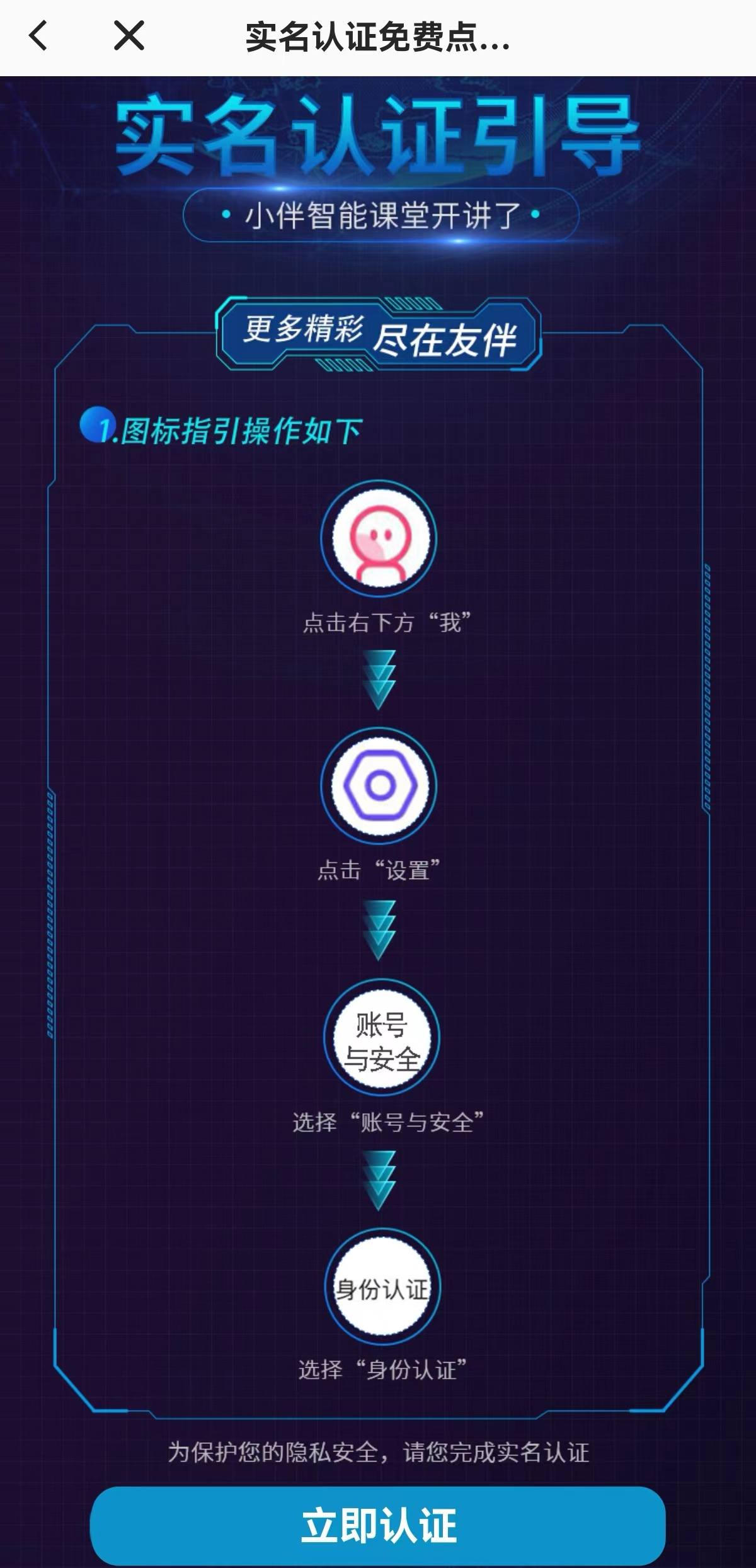Close the 实名认证 page
Image resolution: width=756 pixels, height=1568 pixels.
tap(129, 35)
